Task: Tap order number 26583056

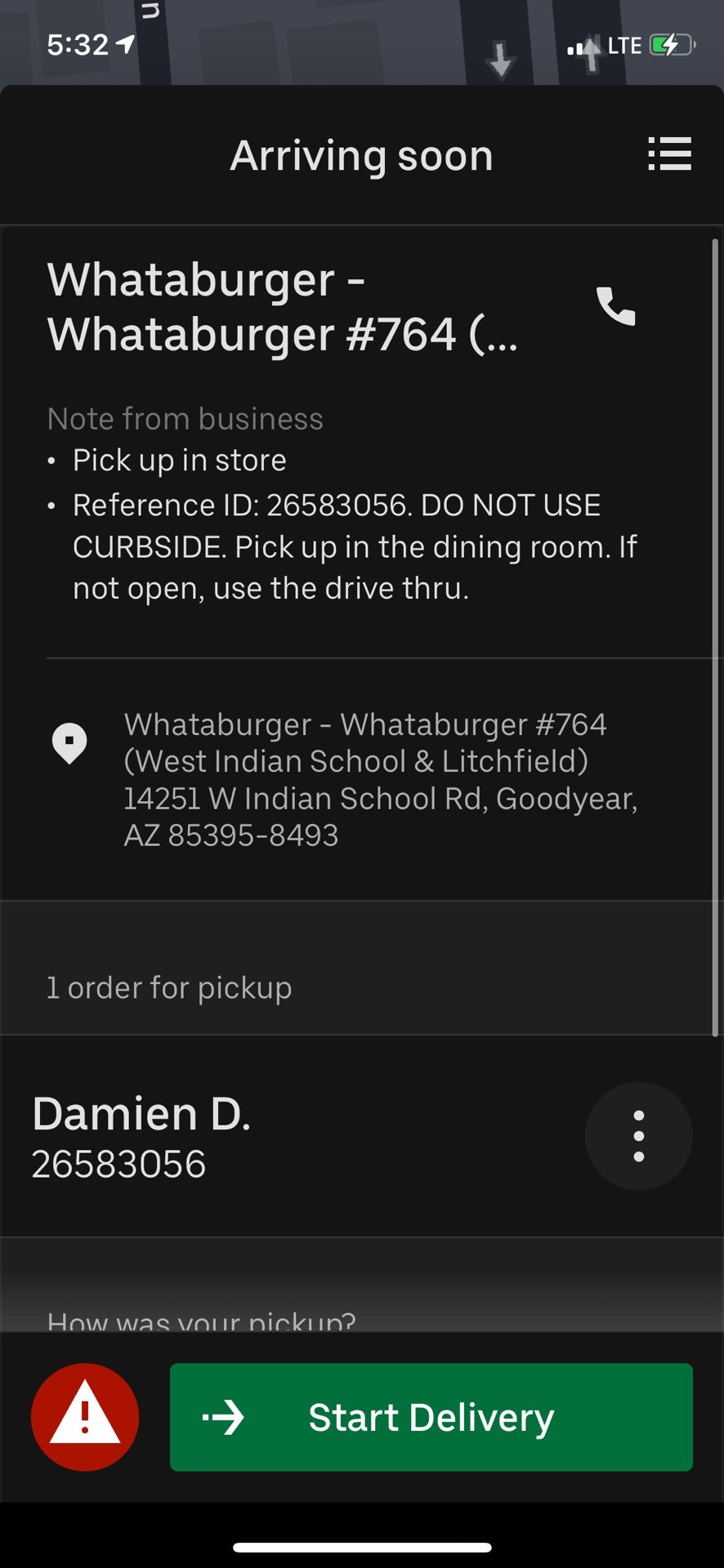Action: (x=118, y=1165)
